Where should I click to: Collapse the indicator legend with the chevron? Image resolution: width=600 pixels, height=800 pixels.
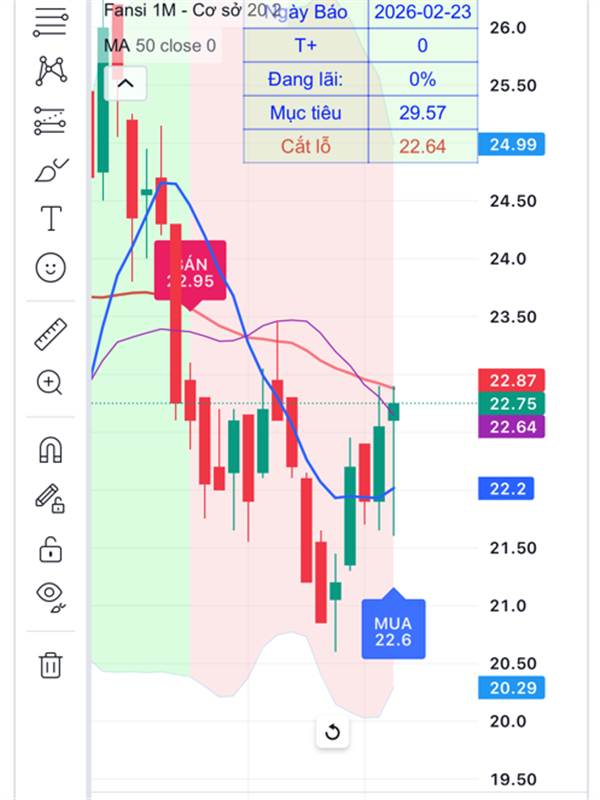click(126, 83)
